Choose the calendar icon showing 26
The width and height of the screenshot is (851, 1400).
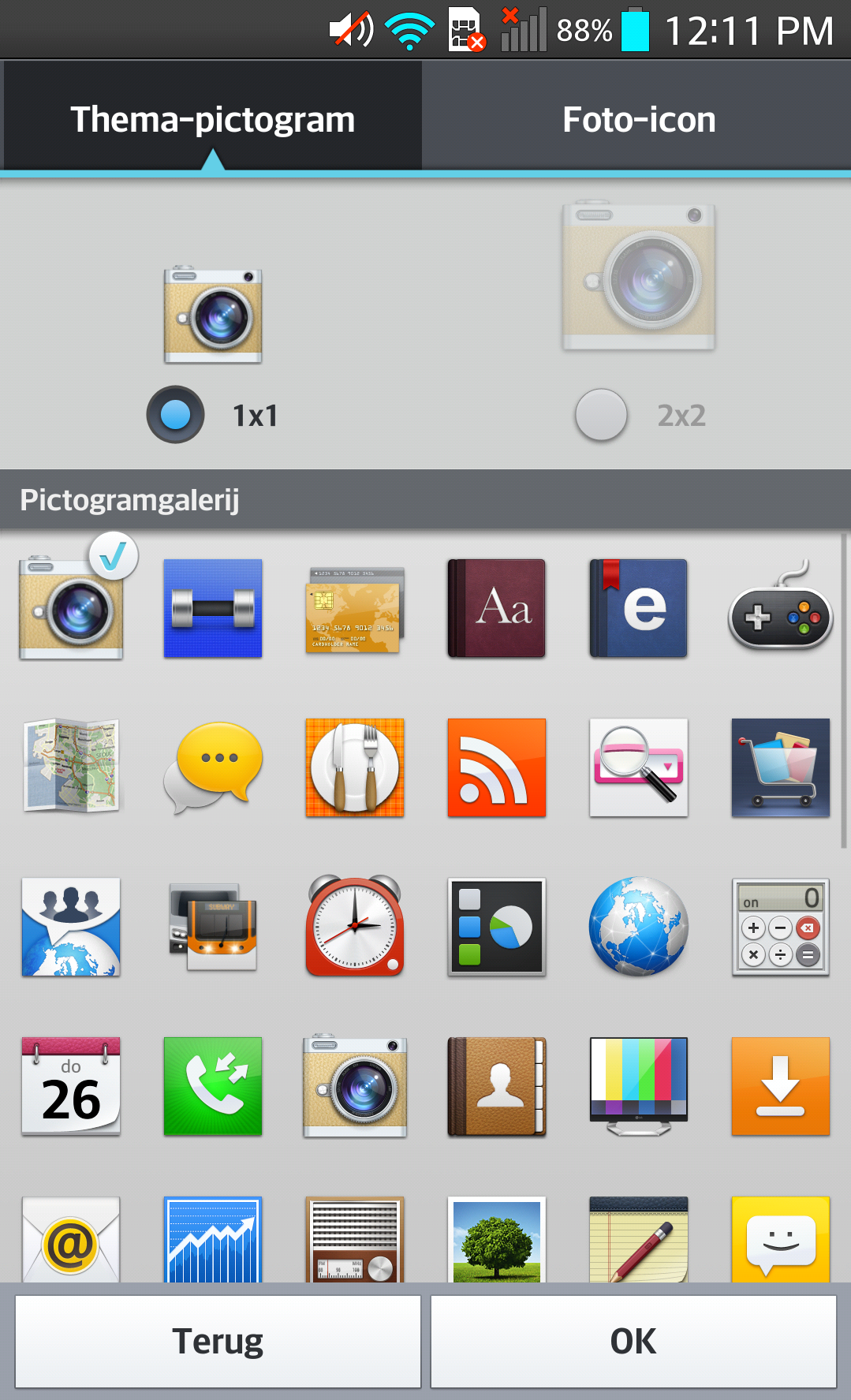click(x=71, y=1086)
